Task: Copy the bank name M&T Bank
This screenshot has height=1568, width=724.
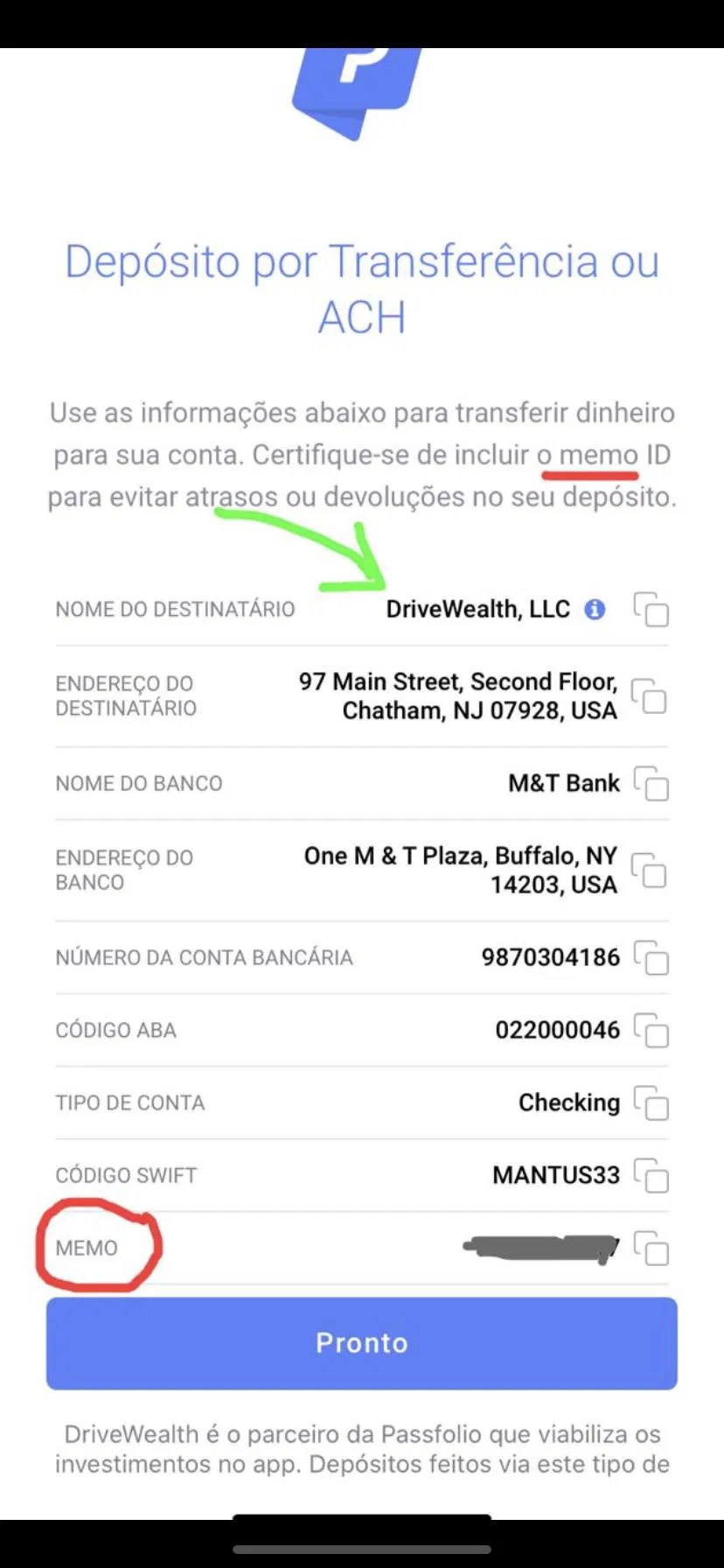Action: pyautogui.click(x=651, y=783)
